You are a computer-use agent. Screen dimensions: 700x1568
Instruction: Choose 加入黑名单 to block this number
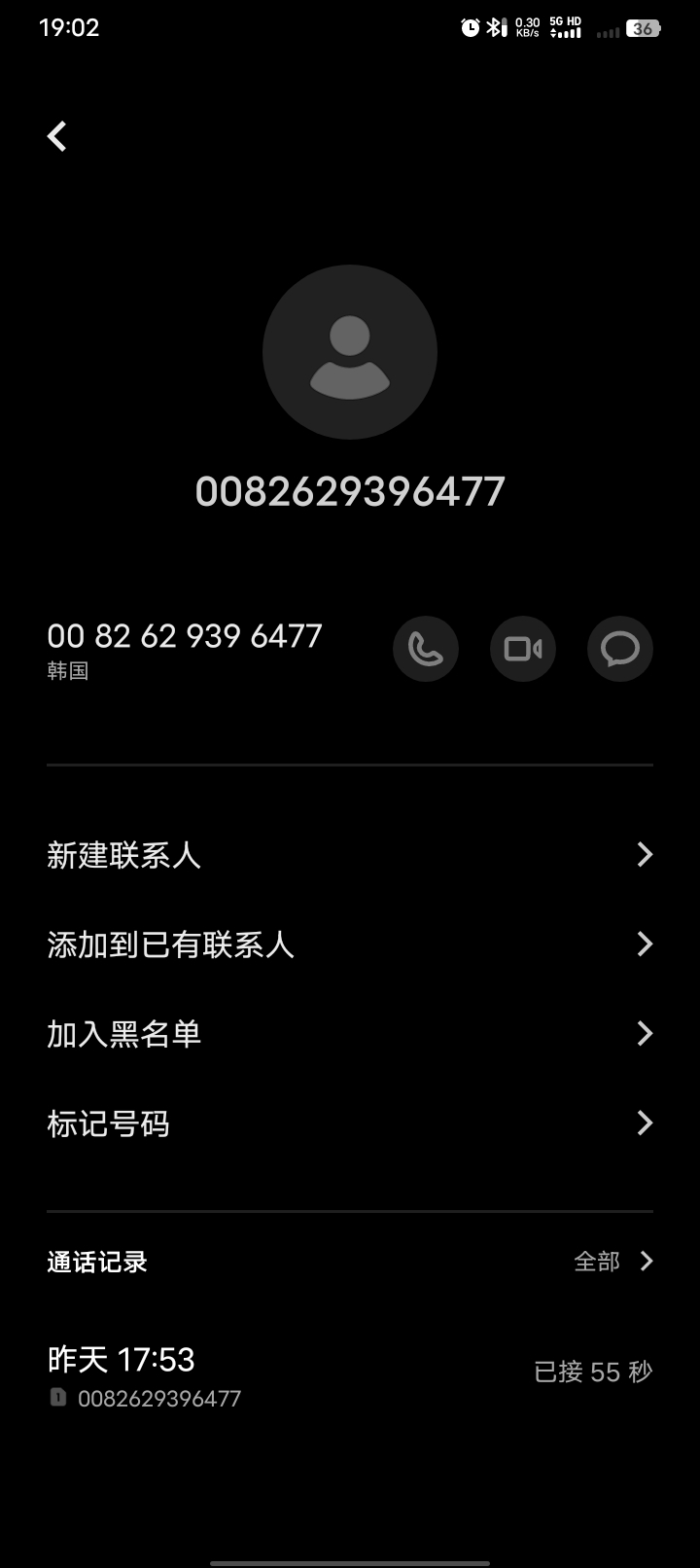pos(350,1034)
